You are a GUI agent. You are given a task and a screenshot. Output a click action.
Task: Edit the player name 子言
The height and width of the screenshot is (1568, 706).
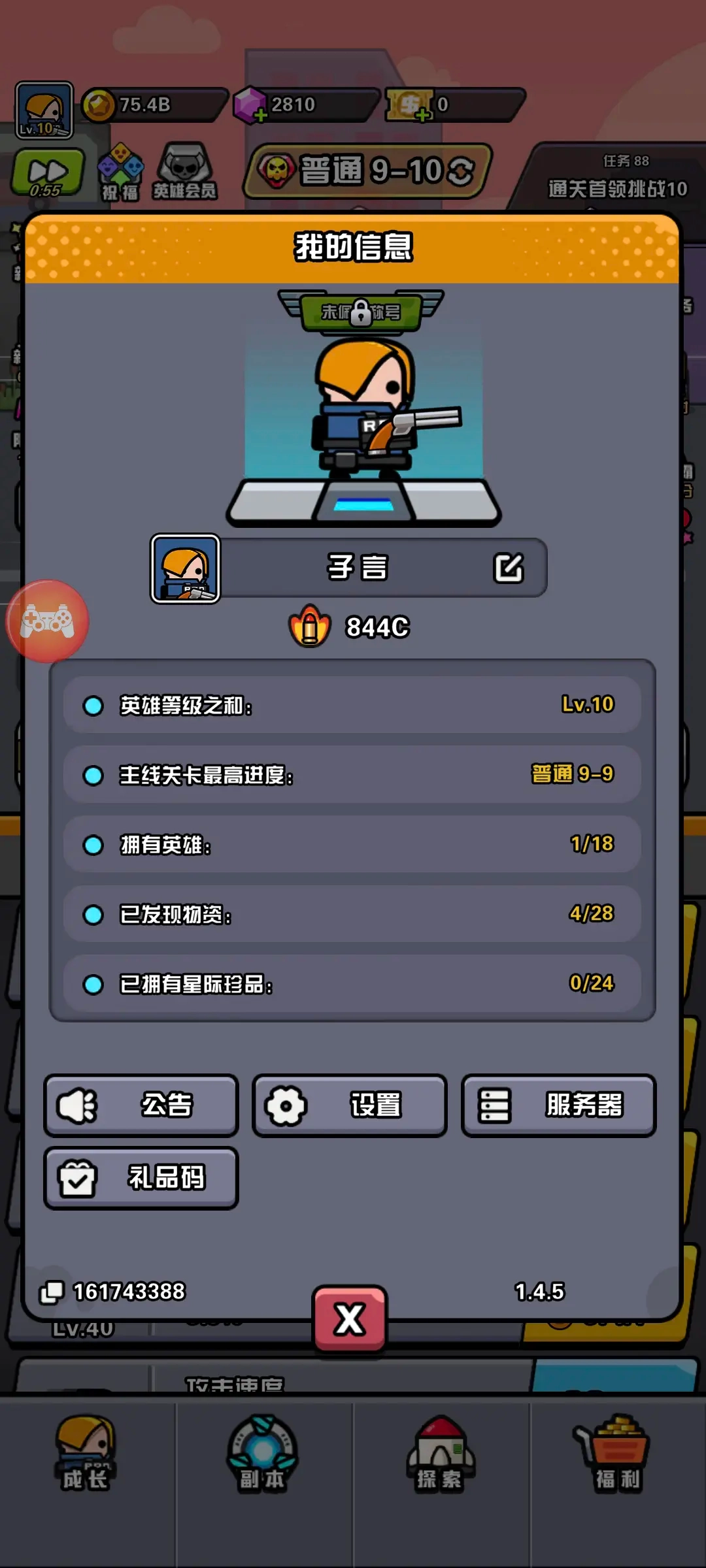(x=508, y=568)
